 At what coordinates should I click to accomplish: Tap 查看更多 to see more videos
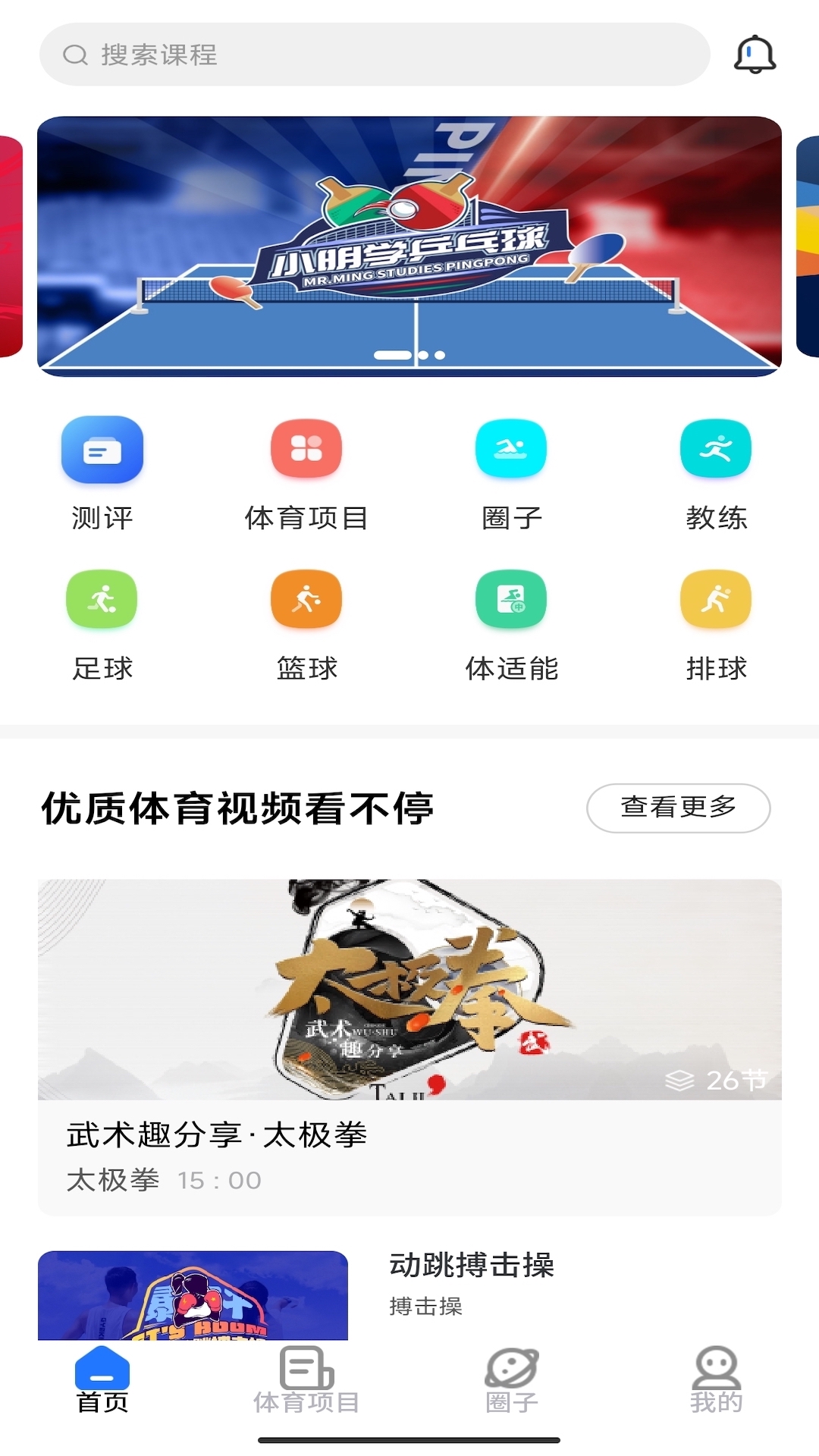tap(679, 808)
